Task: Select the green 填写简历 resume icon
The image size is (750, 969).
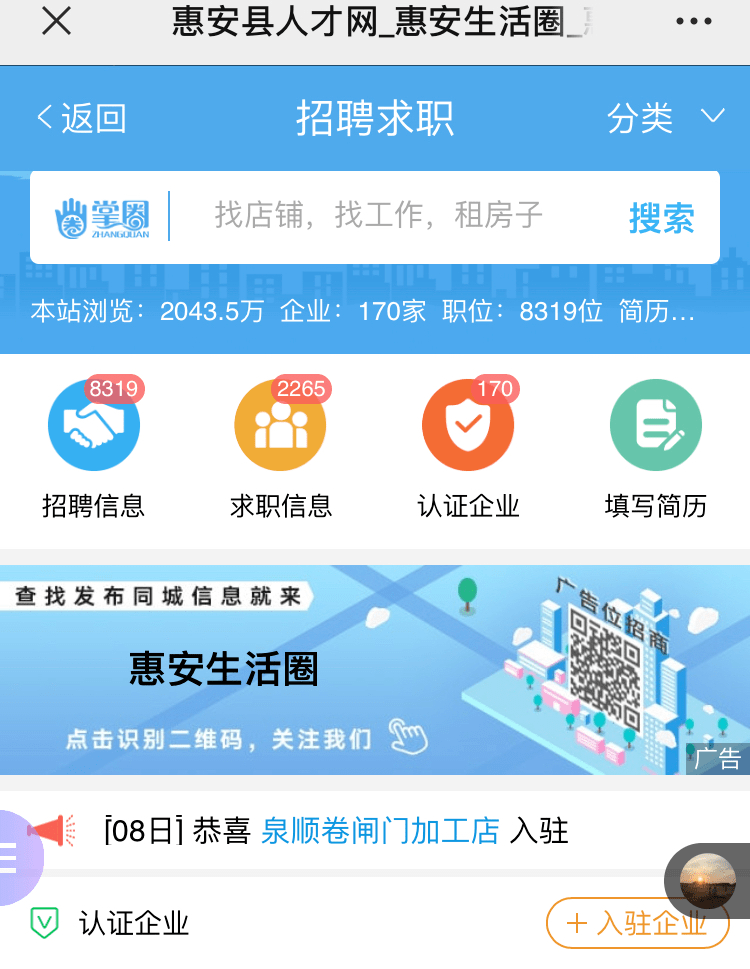Action: [x=655, y=424]
